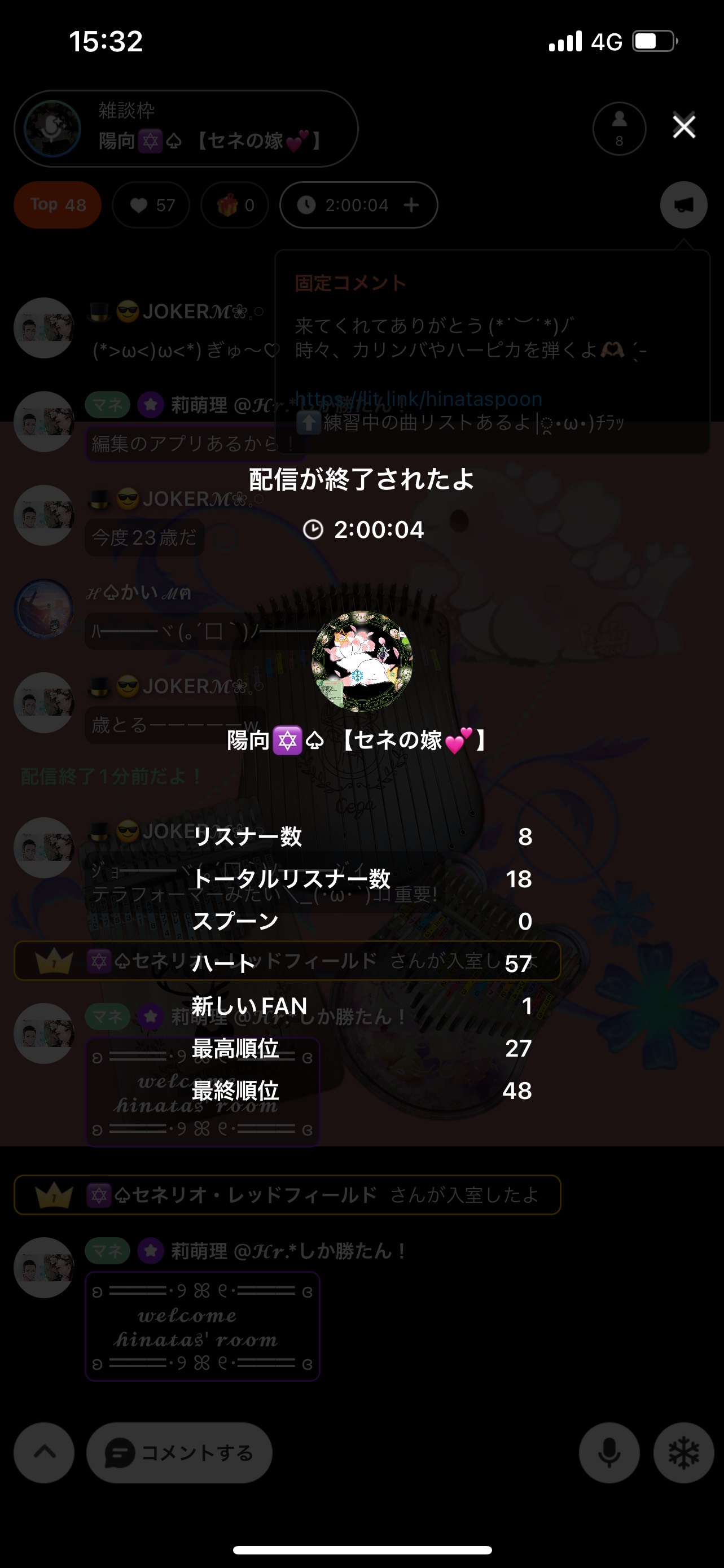Open the streamer profile header

(x=186, y=129)
